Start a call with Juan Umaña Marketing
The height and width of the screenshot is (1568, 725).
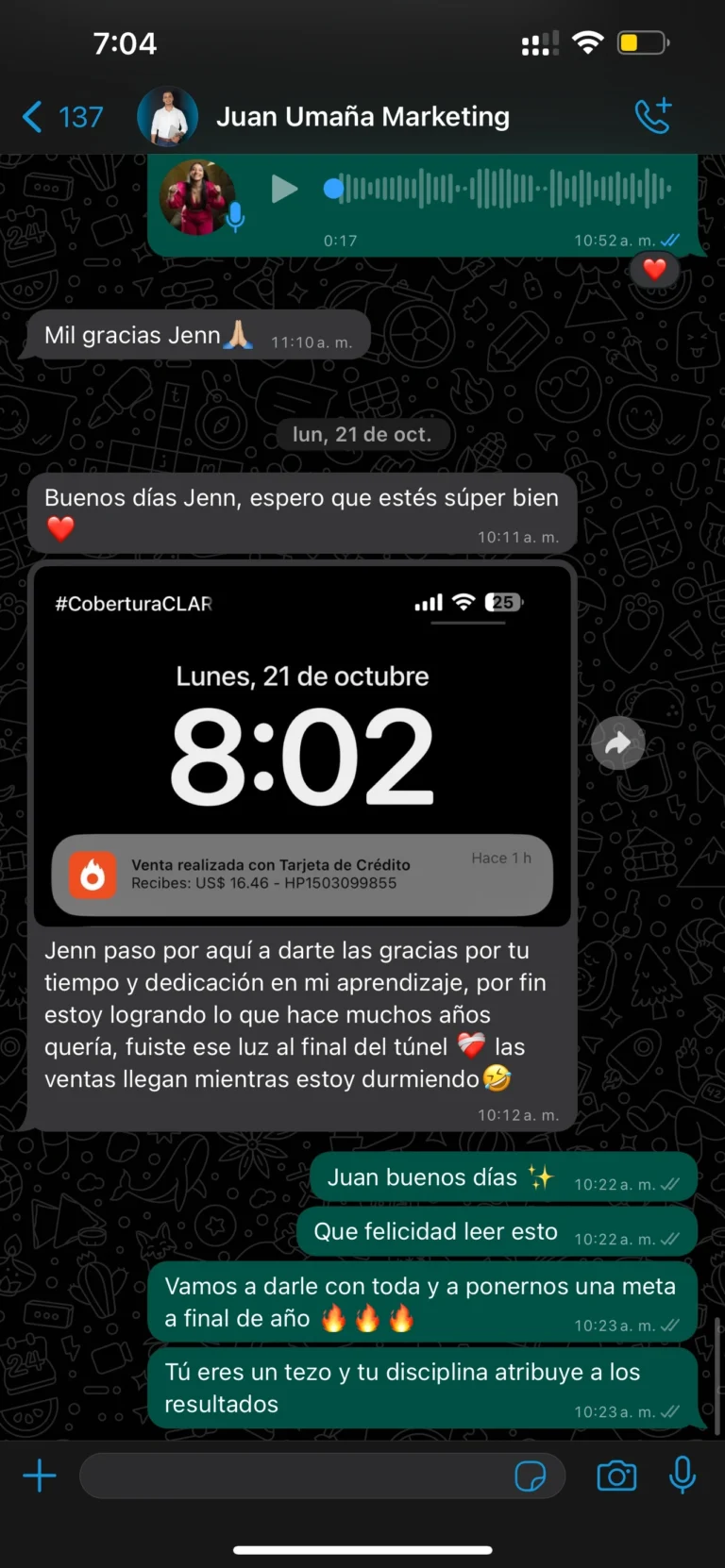653,116
